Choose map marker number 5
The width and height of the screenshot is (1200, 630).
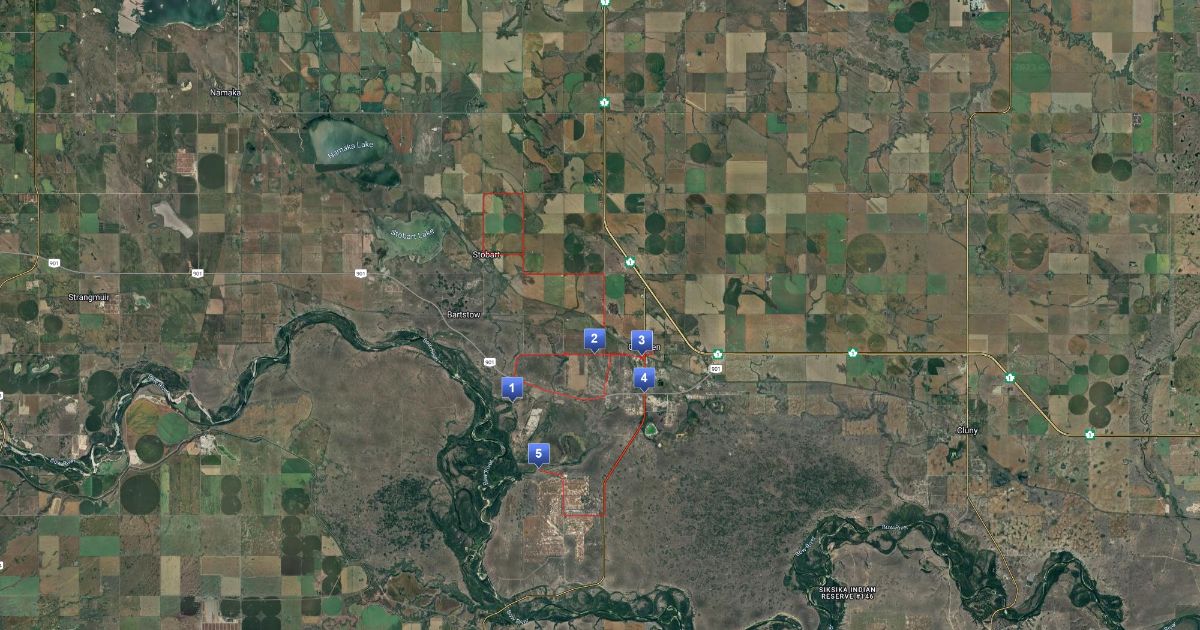[539, 455]
